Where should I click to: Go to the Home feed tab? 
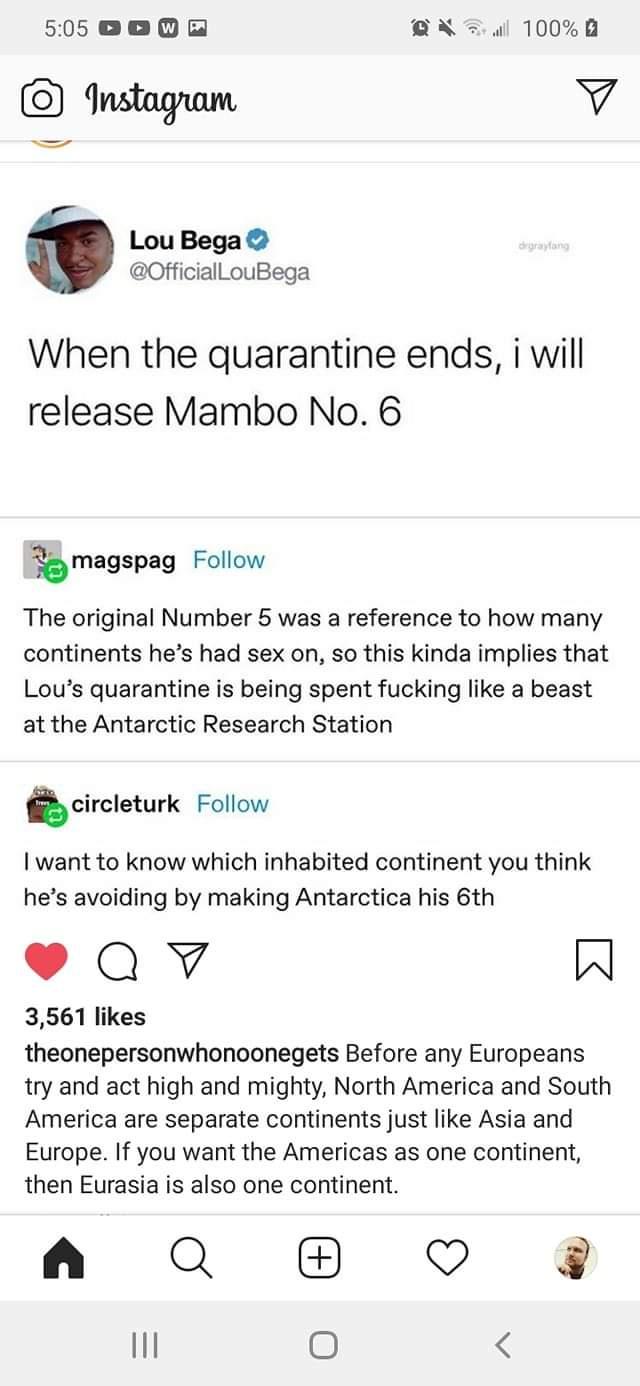[x=63, y=1257]
